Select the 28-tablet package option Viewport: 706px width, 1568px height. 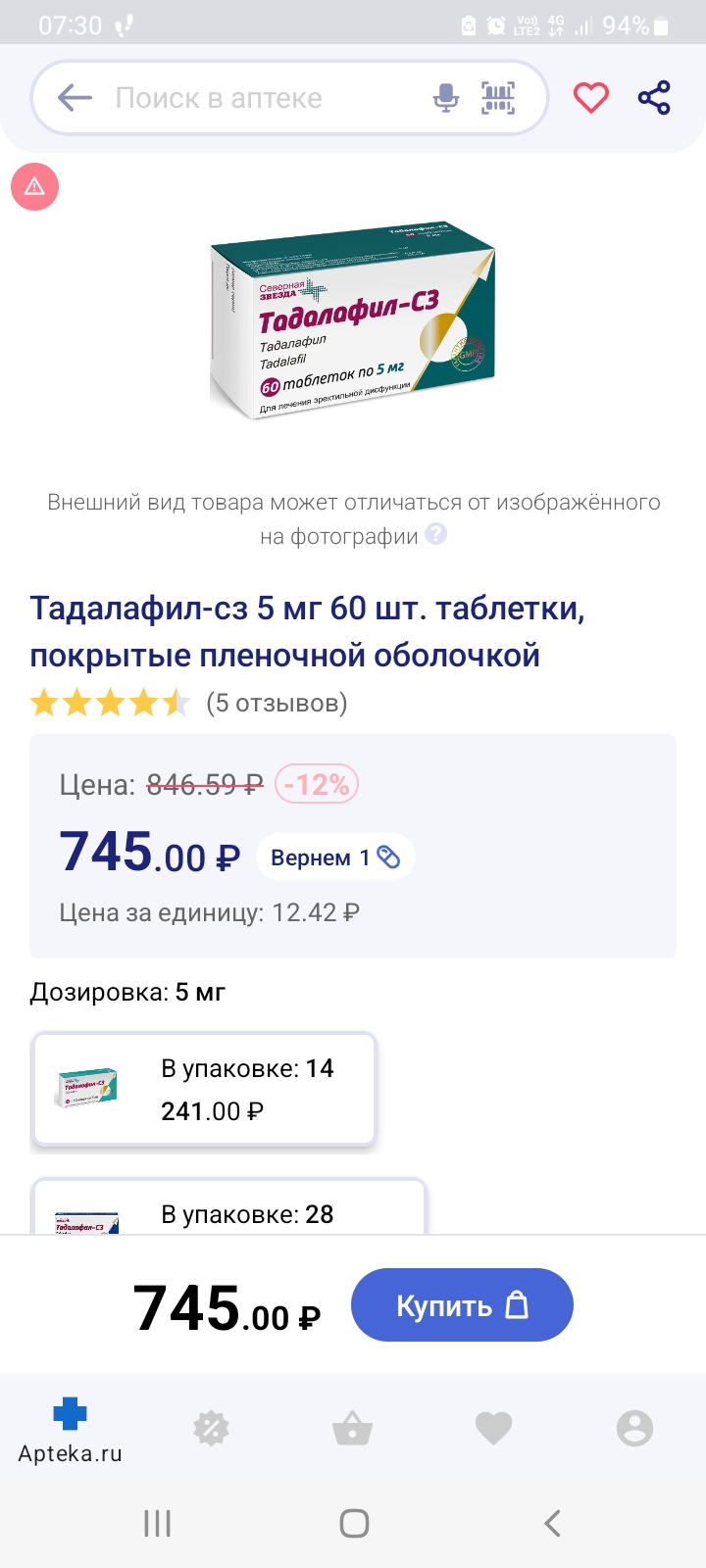(229, 1206)
